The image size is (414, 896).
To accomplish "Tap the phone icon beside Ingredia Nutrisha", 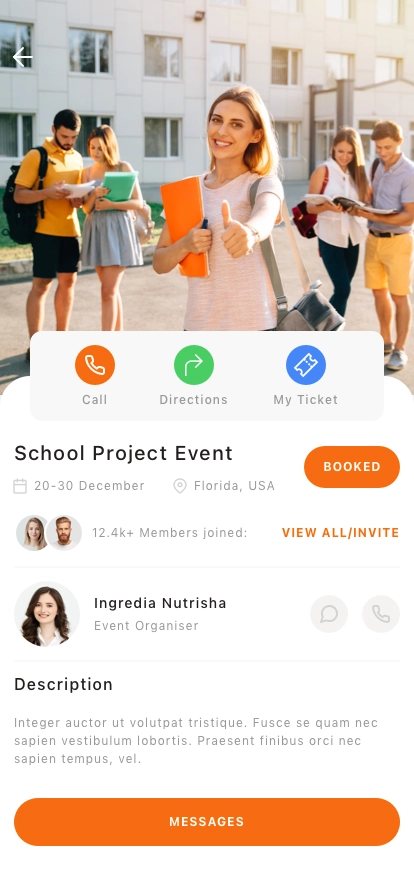I will click(381, 614).
